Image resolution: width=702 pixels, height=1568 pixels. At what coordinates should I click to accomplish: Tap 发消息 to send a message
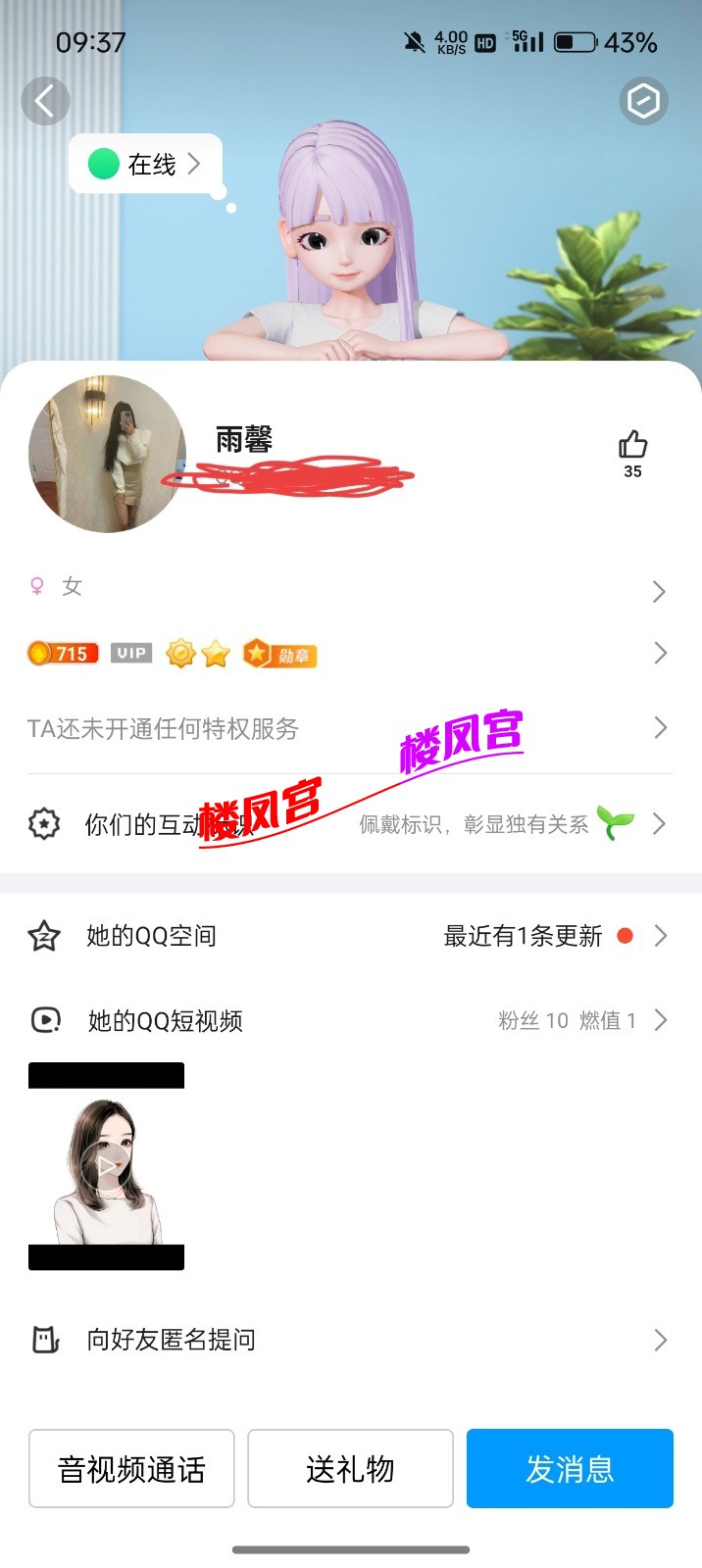coord(570,1468)
